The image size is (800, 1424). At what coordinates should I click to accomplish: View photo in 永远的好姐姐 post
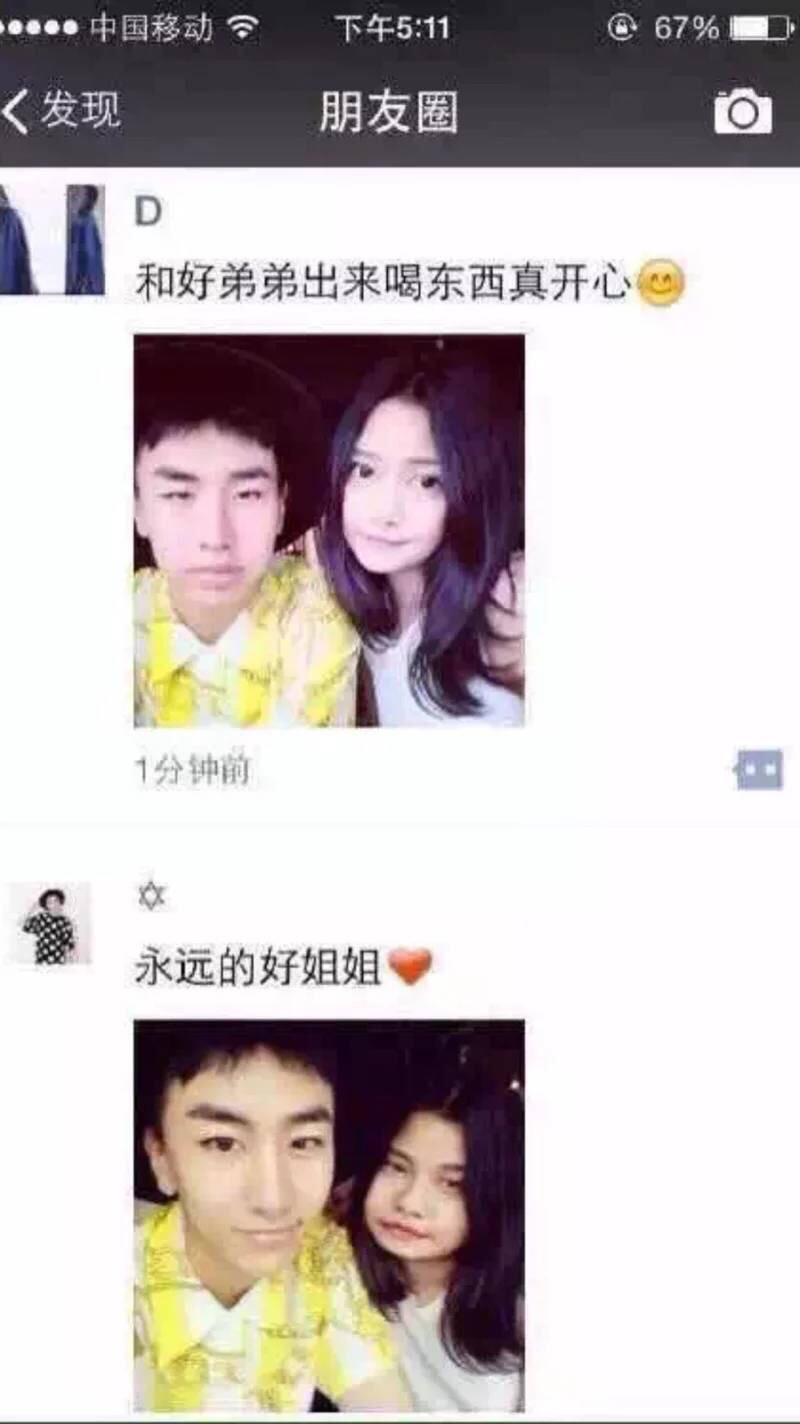(329, 1215)
